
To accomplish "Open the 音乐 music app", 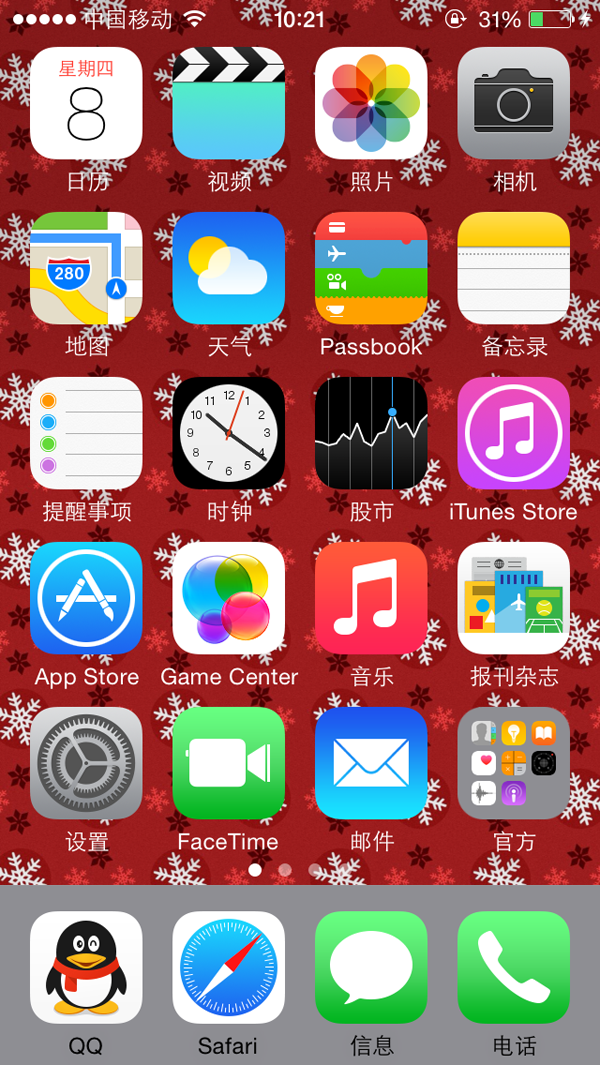I will 371,598.
